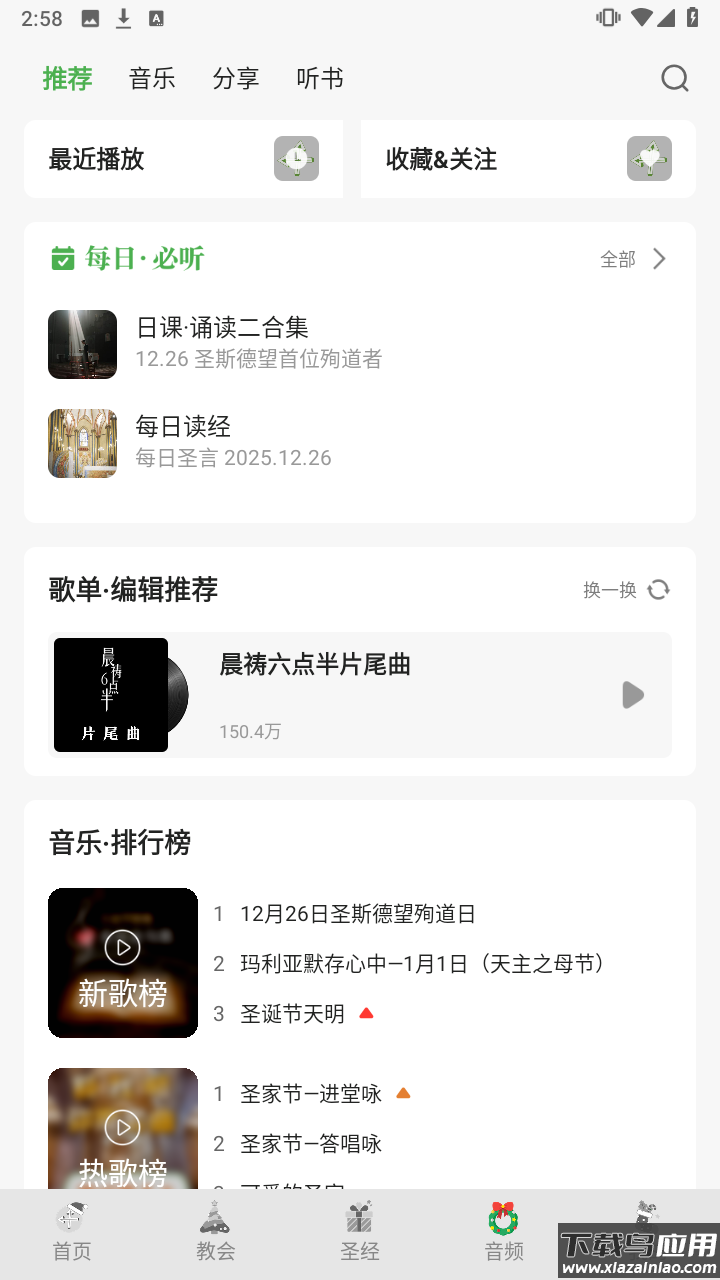This screenshot has width=720, height=1280.
Task: Select the 首页 home navigation icon
Action: coord(71,1218)
